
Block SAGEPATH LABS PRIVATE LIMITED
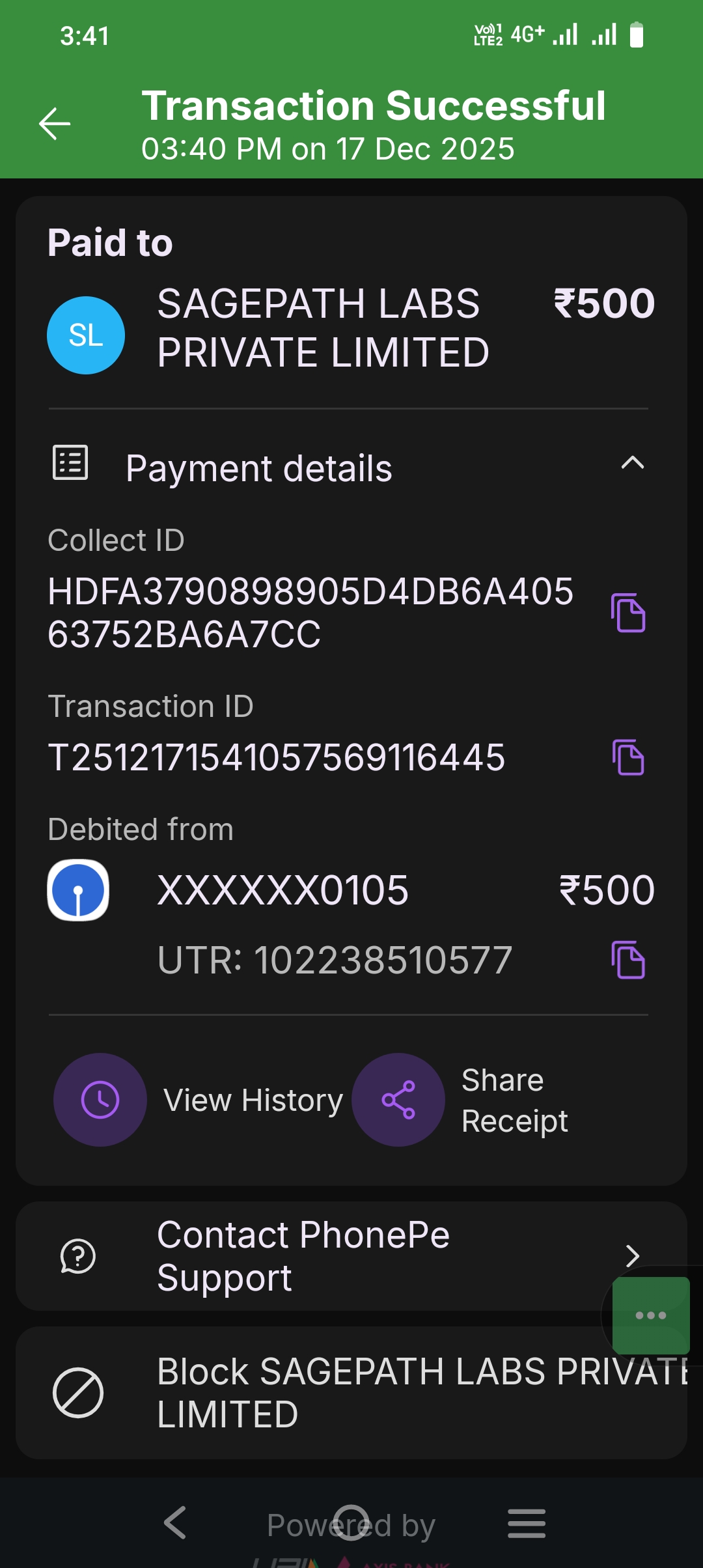pos(351,1393)
